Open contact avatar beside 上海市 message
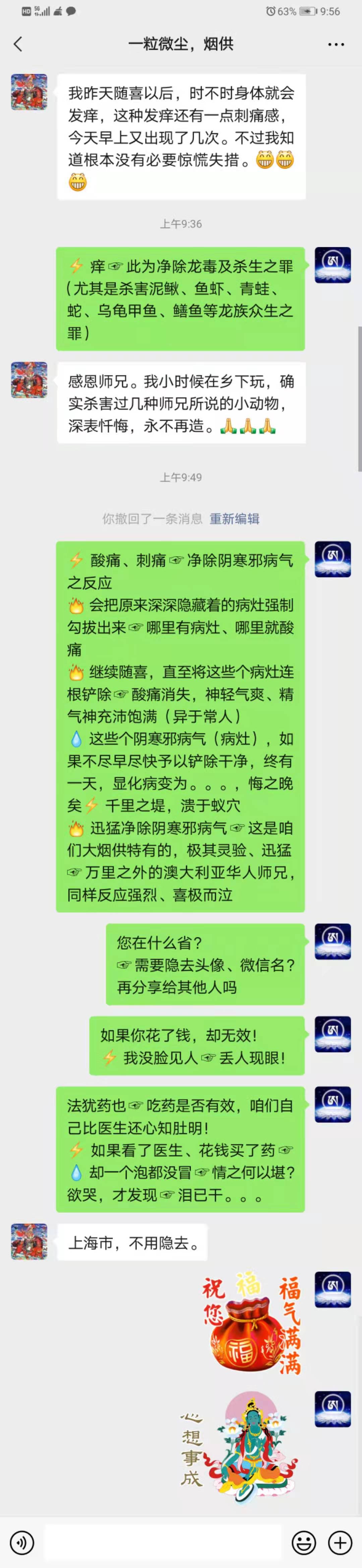Image resolution: width=362 pixels, height=1568 pixels. coord(29,1242)
